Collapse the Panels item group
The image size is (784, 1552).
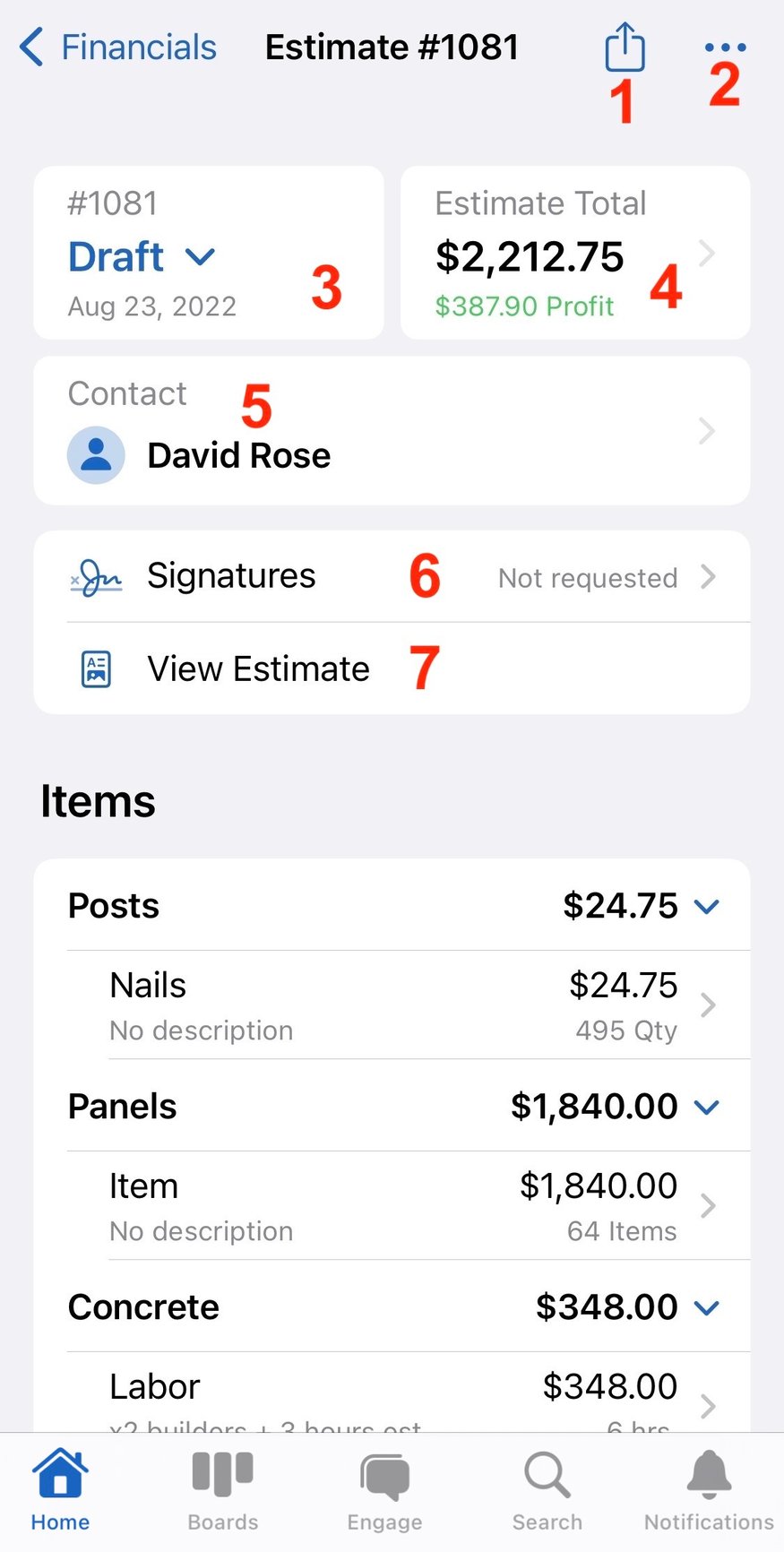tap(705, 1107)
